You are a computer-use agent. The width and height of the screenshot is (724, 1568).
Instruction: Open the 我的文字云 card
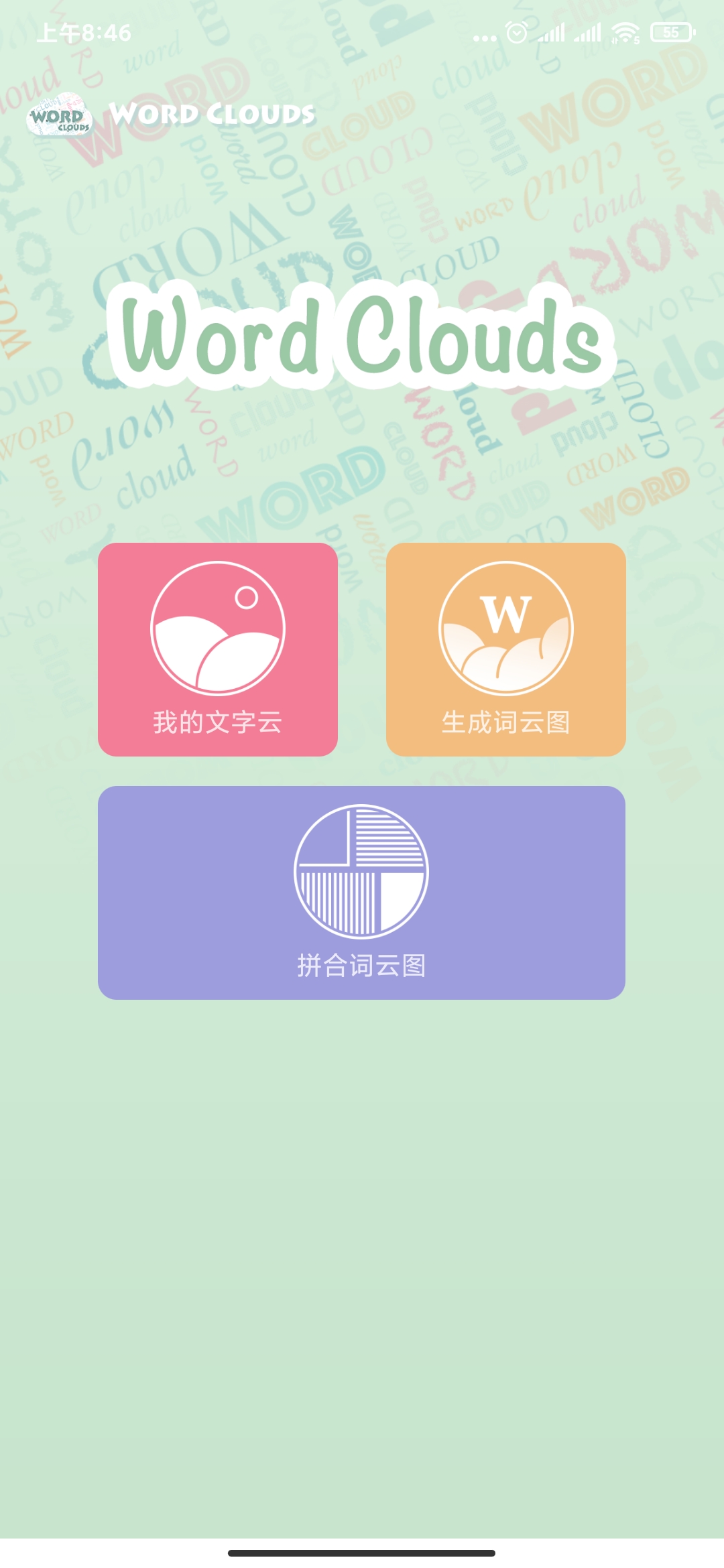tap(218, 649)
